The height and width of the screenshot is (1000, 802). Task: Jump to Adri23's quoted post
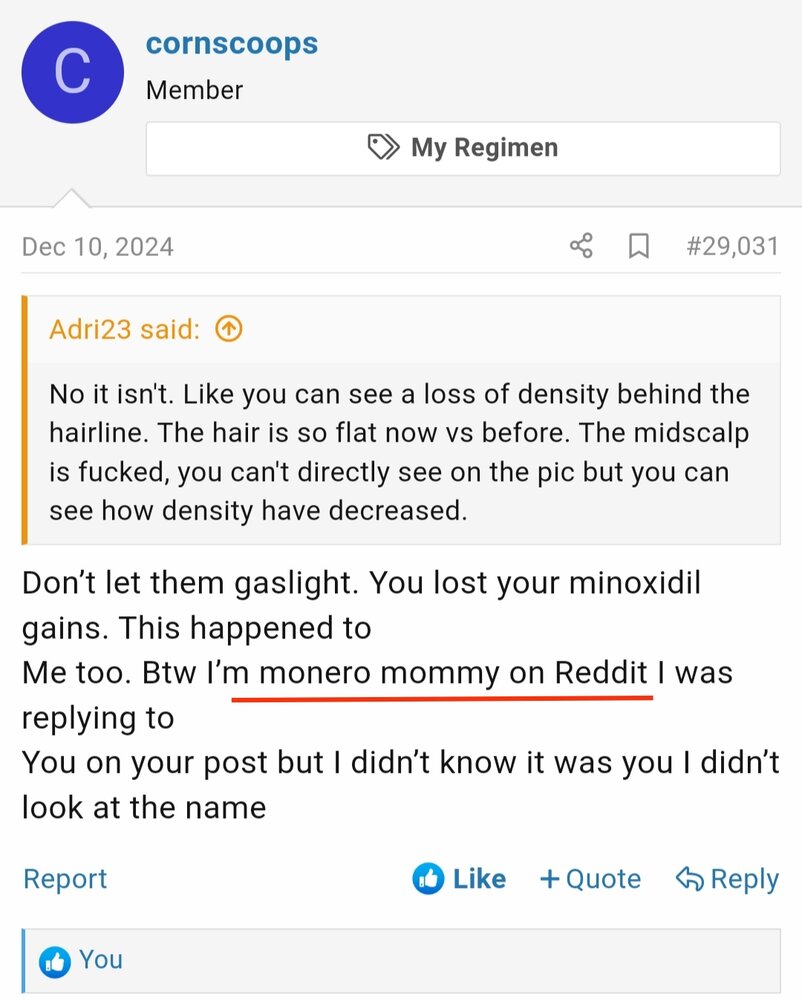(x=229, y=329)
